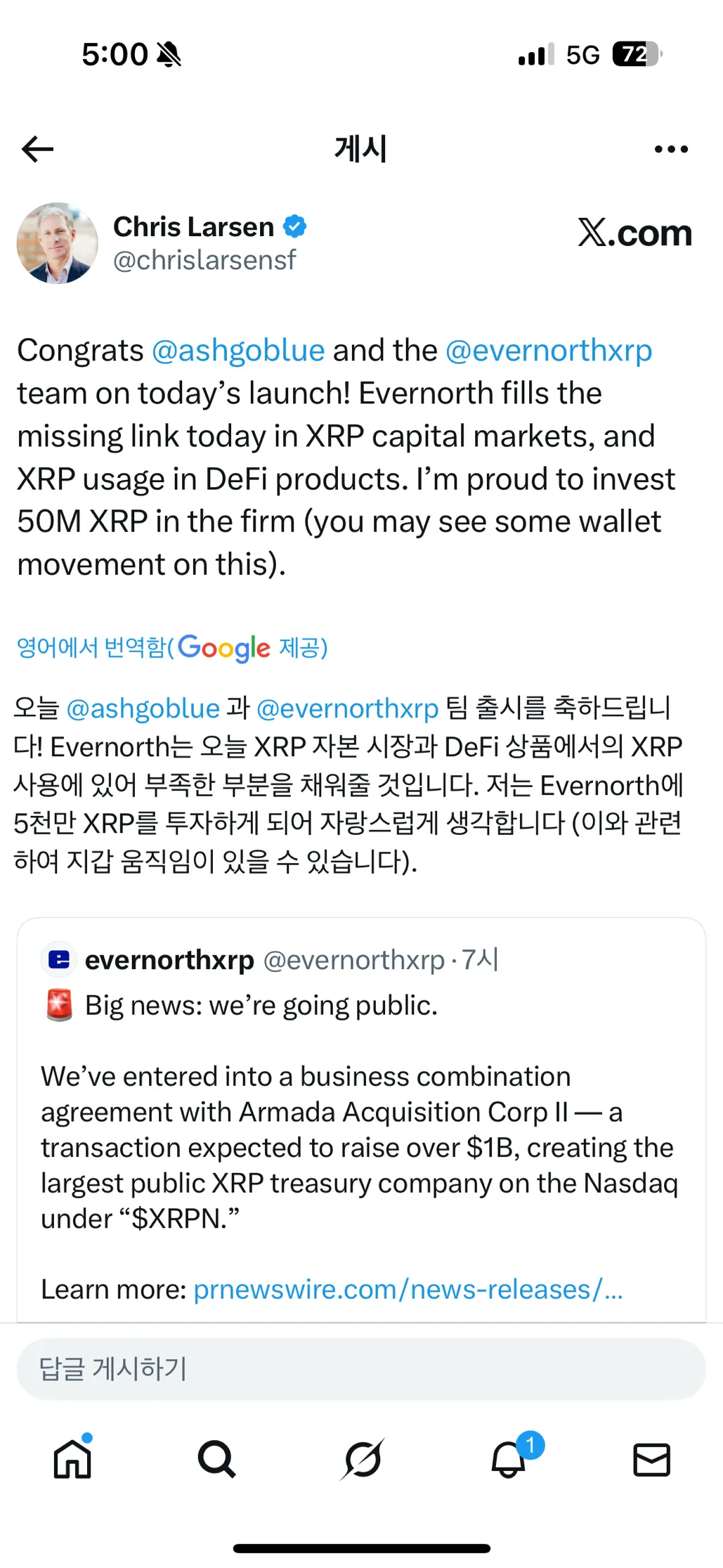Open the Grok tab
This screenshot has height=1568, width=723.
click(363, 1459)
